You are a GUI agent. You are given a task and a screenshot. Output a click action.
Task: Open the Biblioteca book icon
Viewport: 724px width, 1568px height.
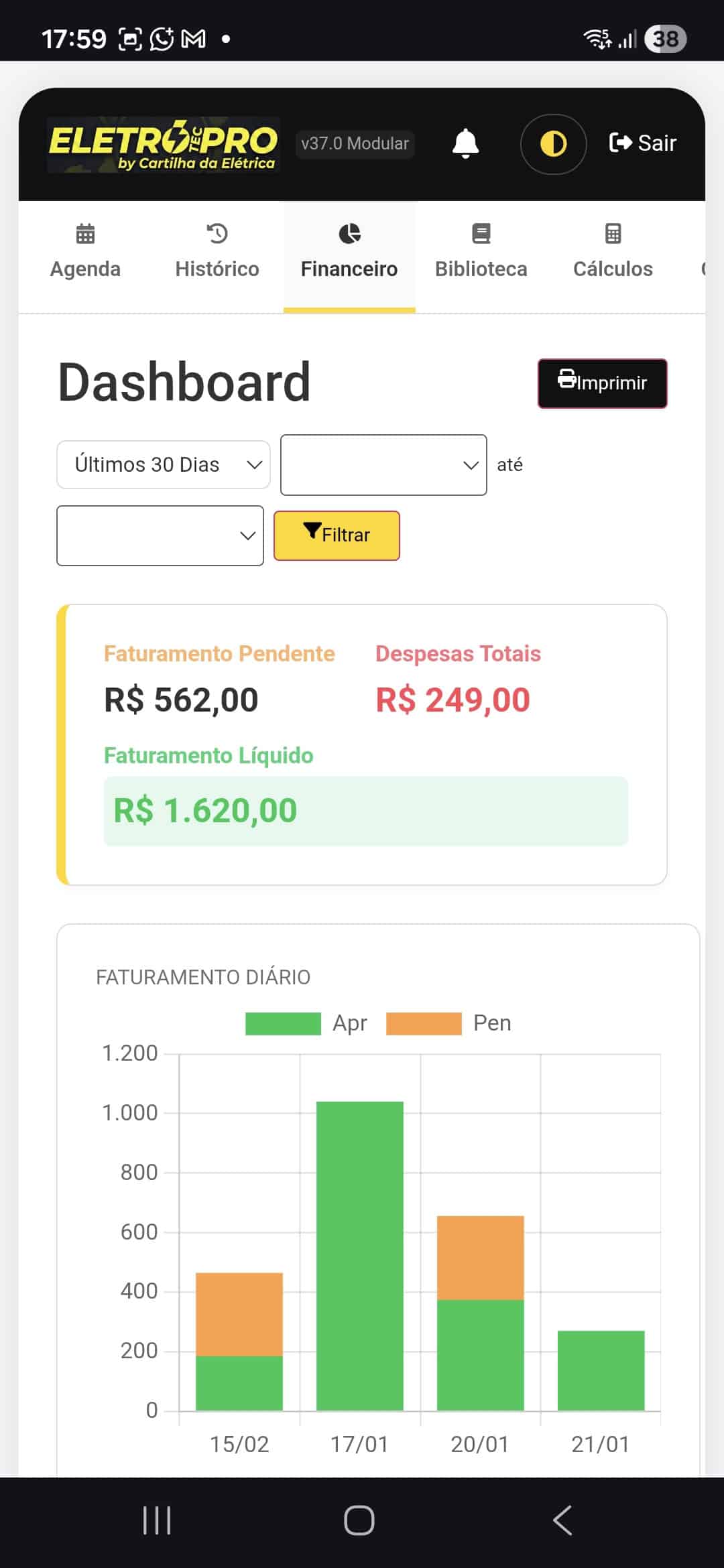(x=481, y=234)
